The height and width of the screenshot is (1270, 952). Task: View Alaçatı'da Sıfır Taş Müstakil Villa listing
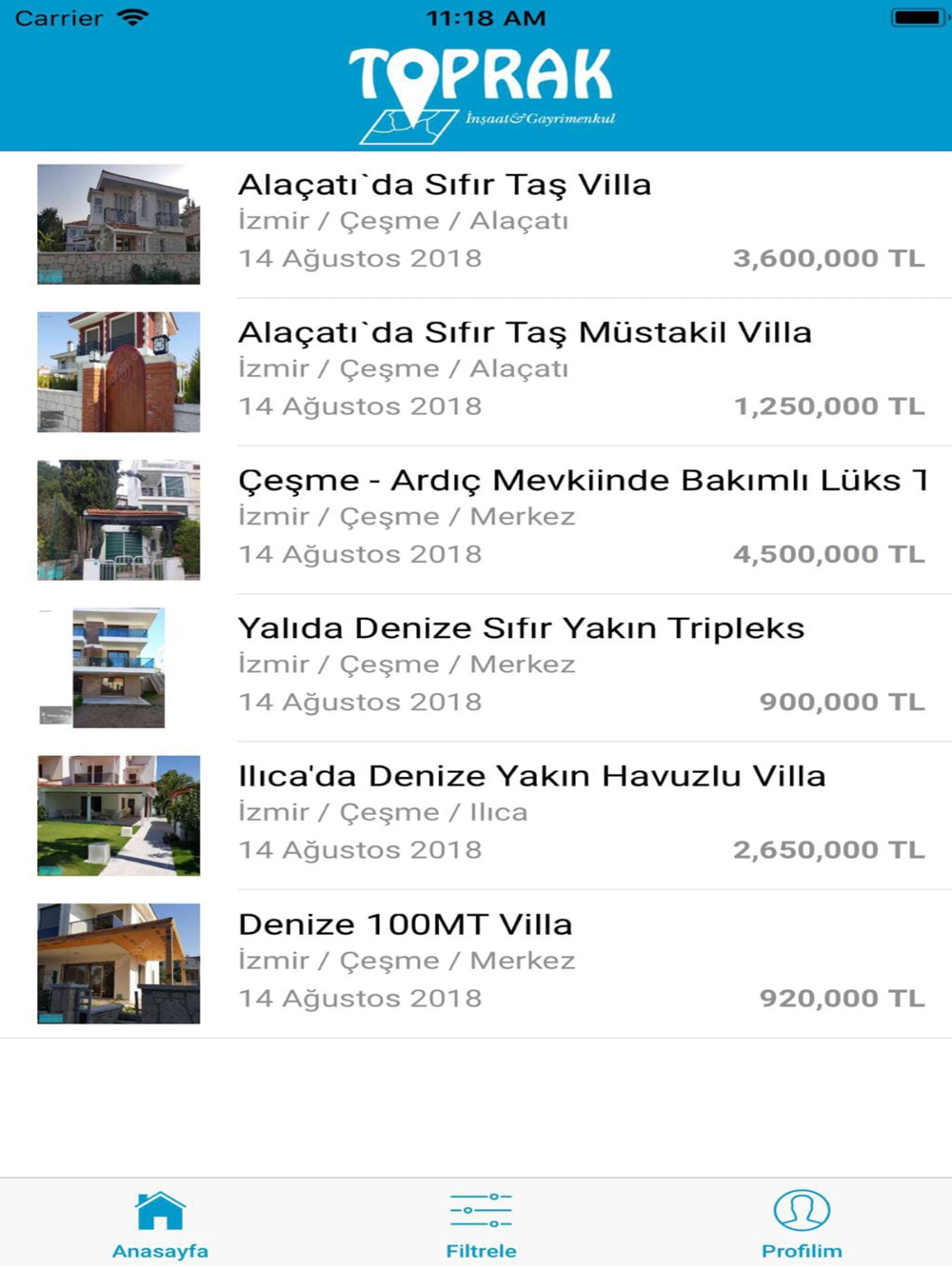[476, 371]
